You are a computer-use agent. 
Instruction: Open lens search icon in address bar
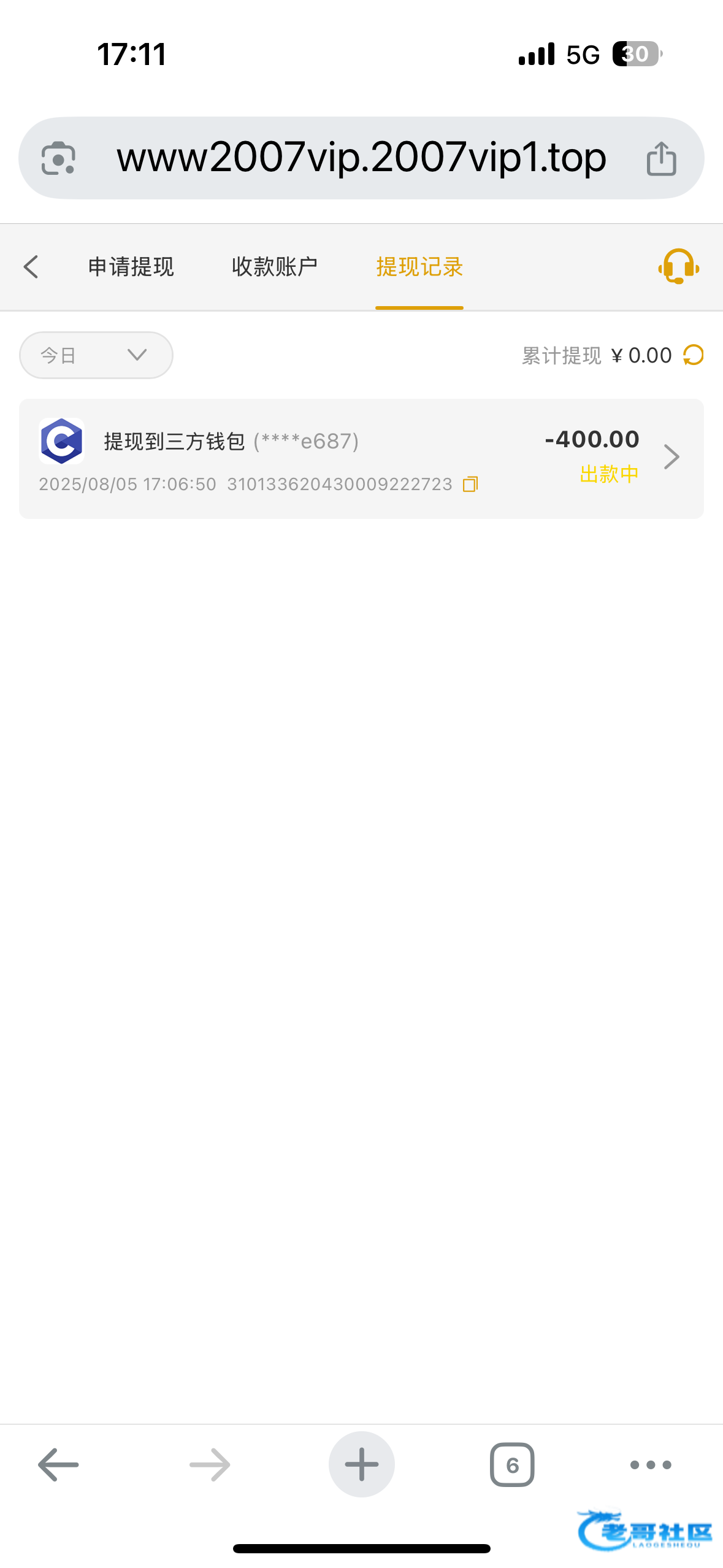click(58, 158)
